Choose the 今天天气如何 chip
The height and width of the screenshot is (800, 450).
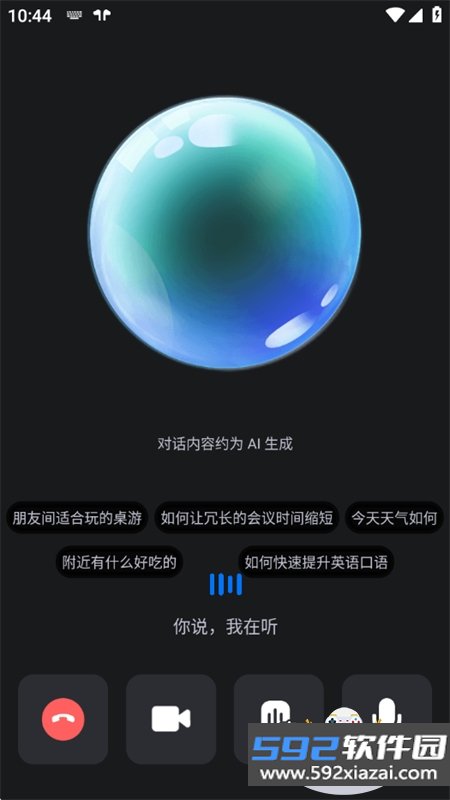(x=394, y=518)
